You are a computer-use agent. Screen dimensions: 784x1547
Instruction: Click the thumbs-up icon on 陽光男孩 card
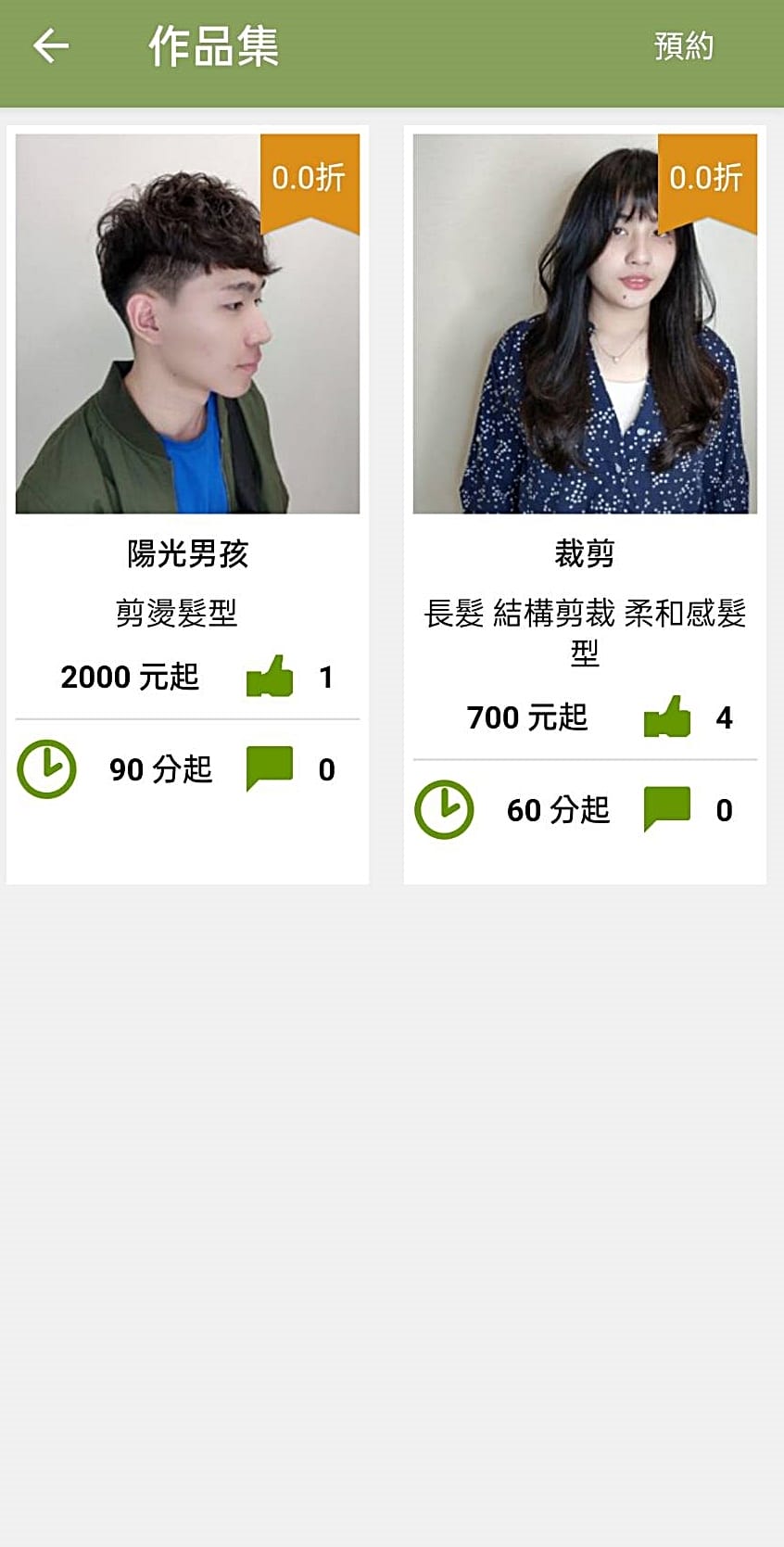[270, 677]
